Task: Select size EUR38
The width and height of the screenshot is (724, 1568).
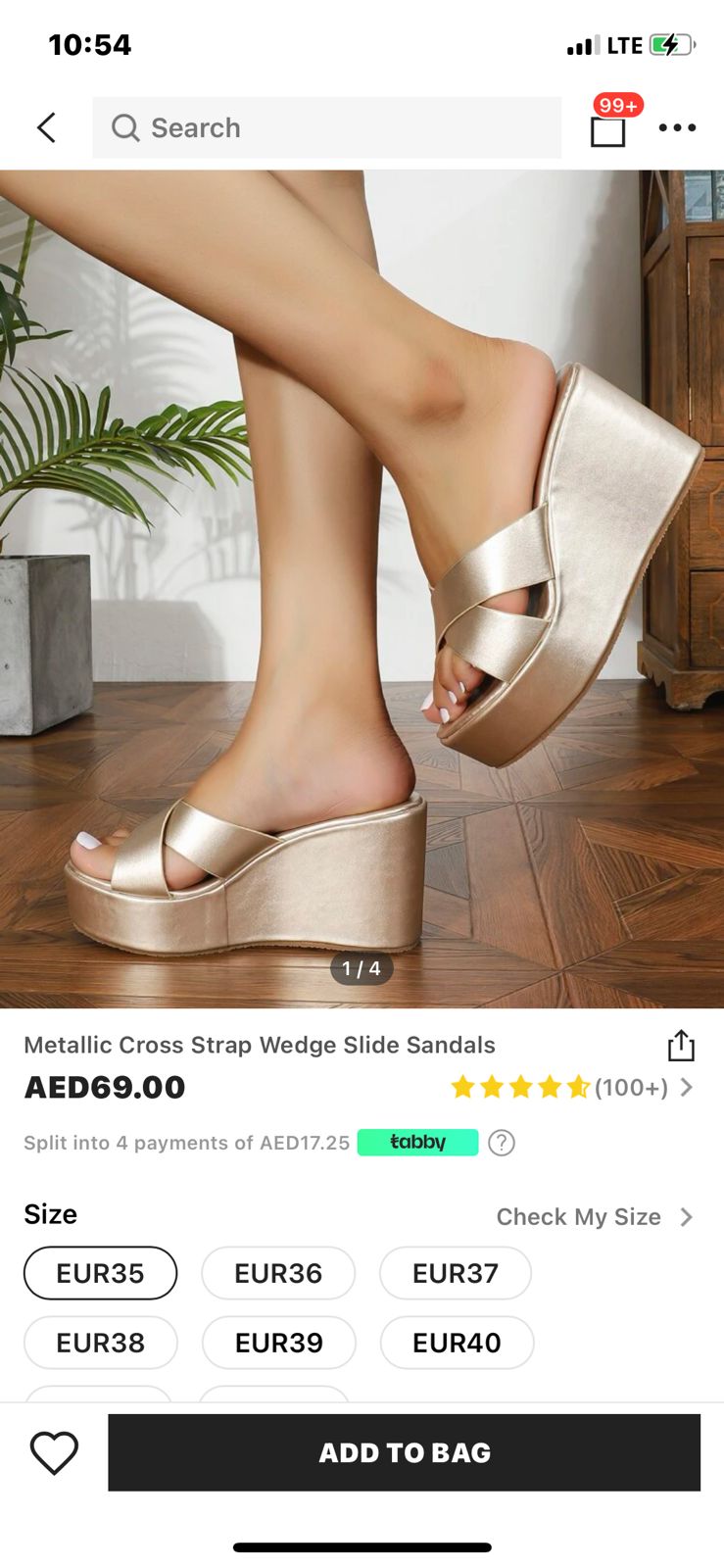Action: click(x=100, y=1343)
